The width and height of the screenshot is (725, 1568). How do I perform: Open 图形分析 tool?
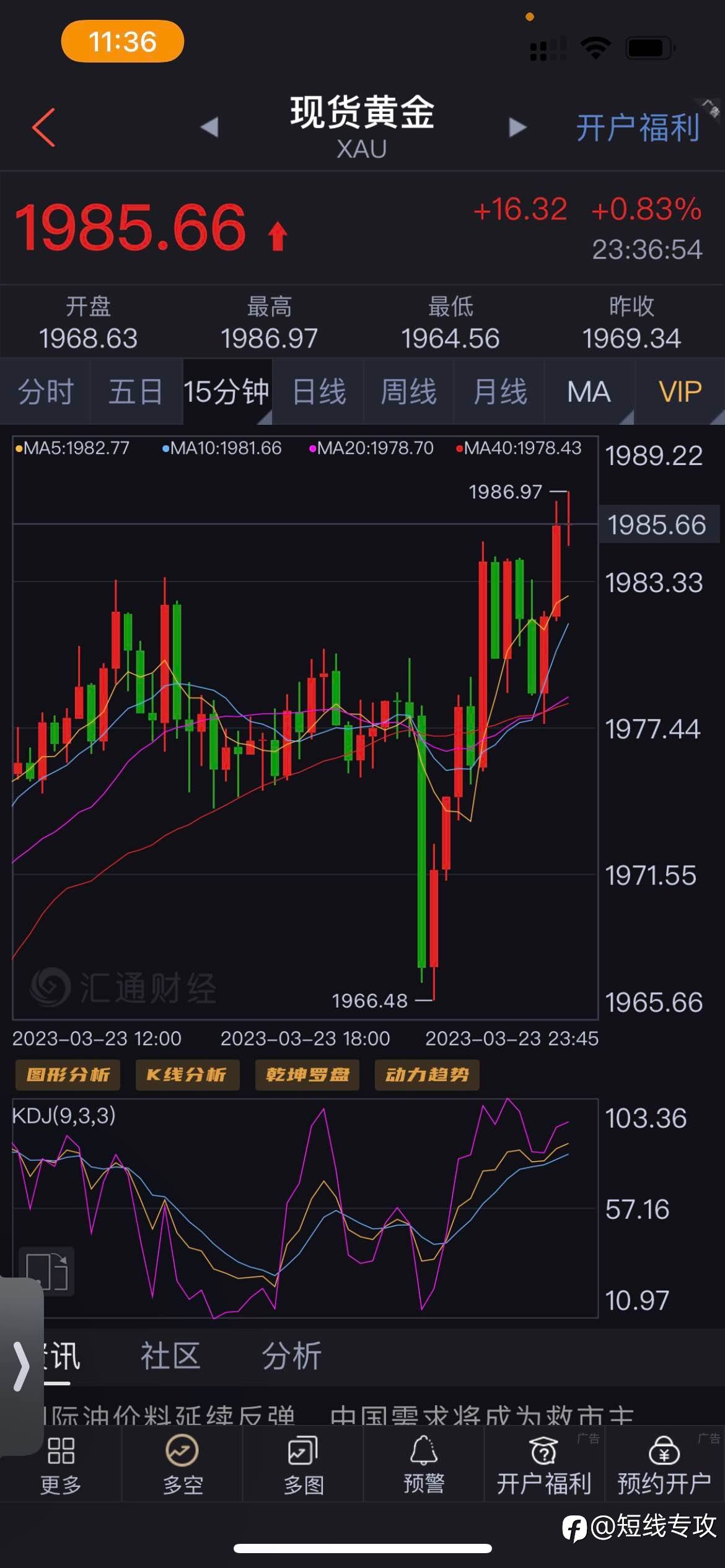coord(68,1074)
